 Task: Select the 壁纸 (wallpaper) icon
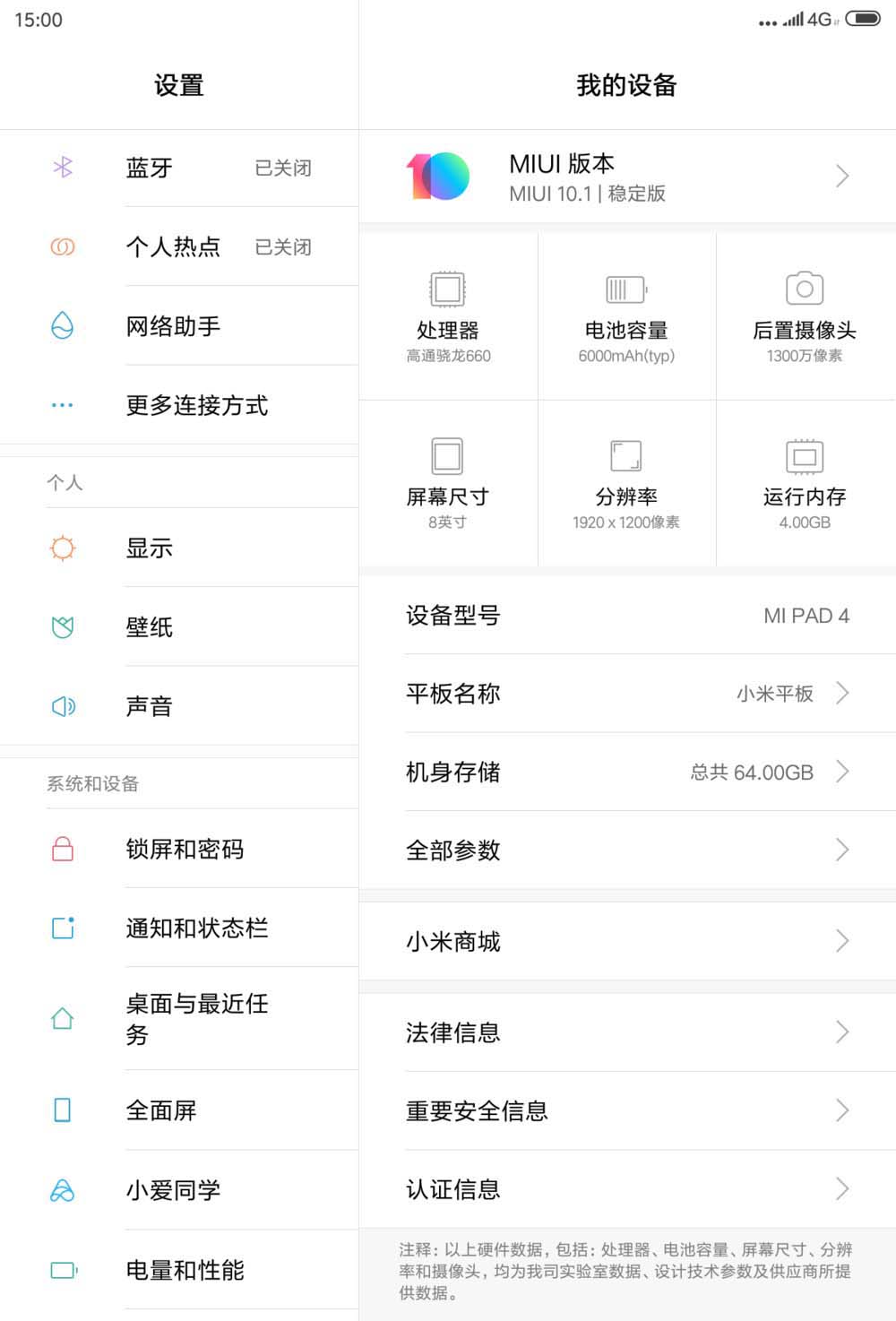pyautogui.click(x=61, y=626)
